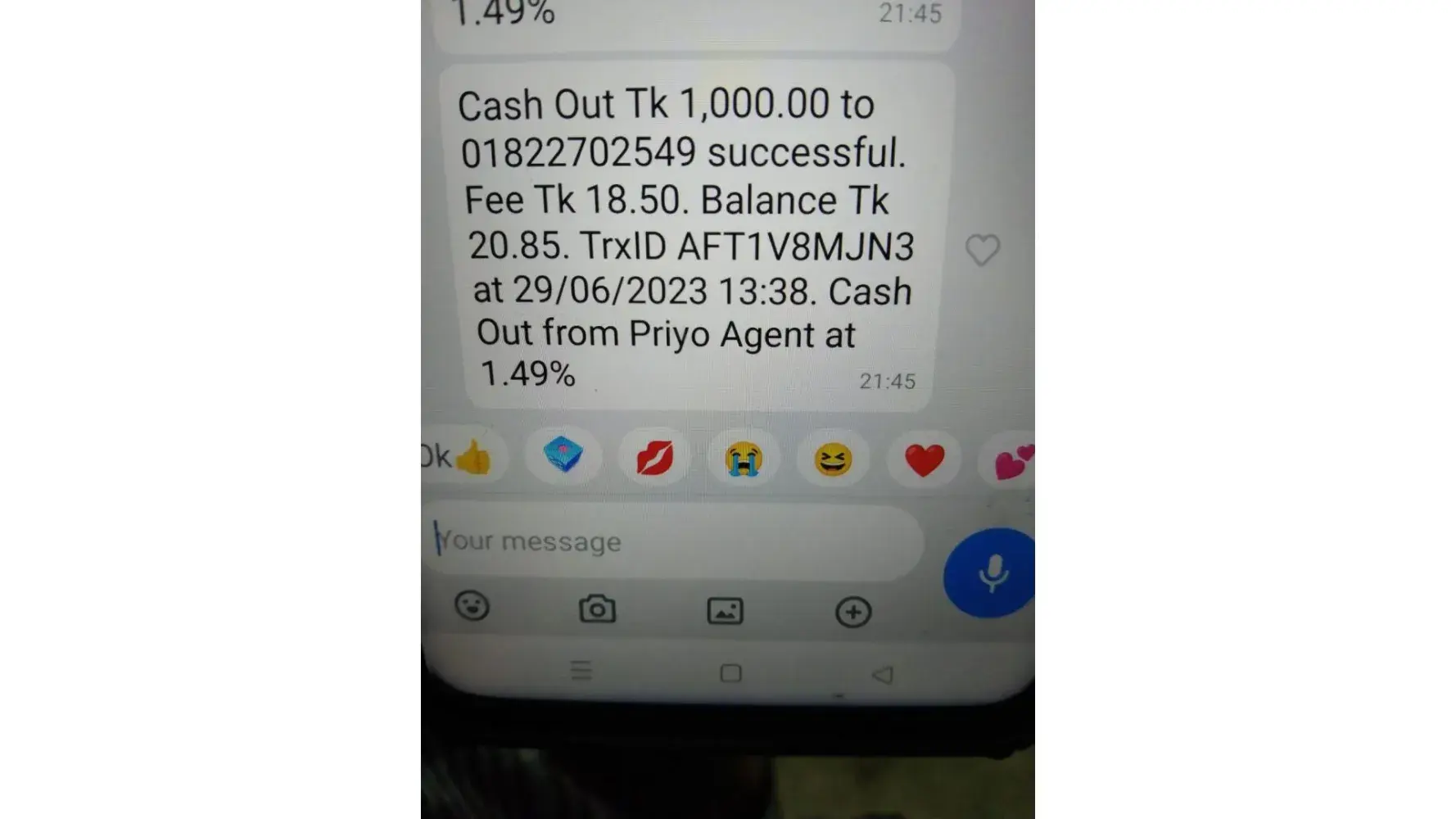Open the camera to take a photo

pyautogui.click(x=597, y=609)
